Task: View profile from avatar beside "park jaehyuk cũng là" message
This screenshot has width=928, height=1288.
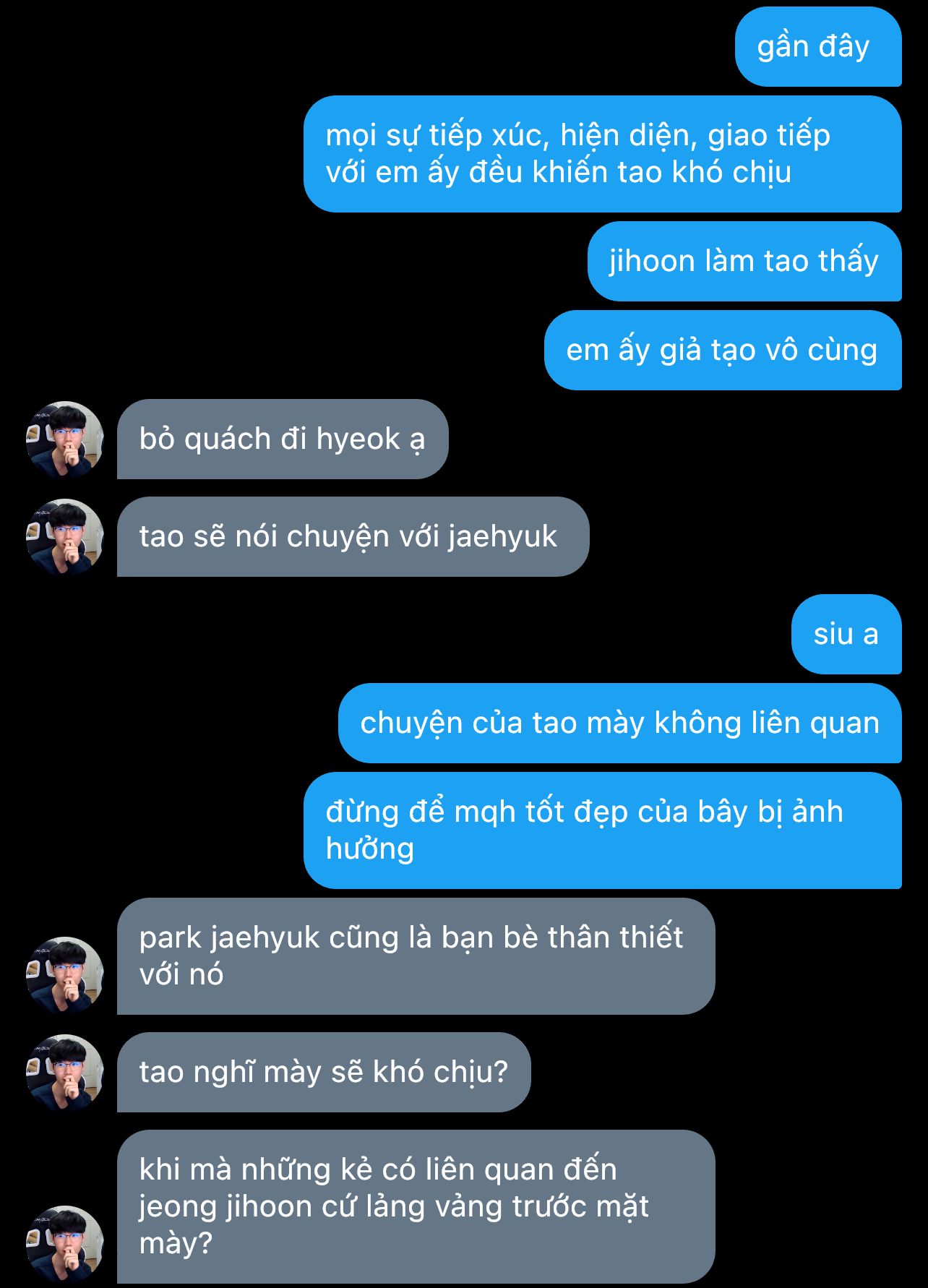Action: (65, 975)
